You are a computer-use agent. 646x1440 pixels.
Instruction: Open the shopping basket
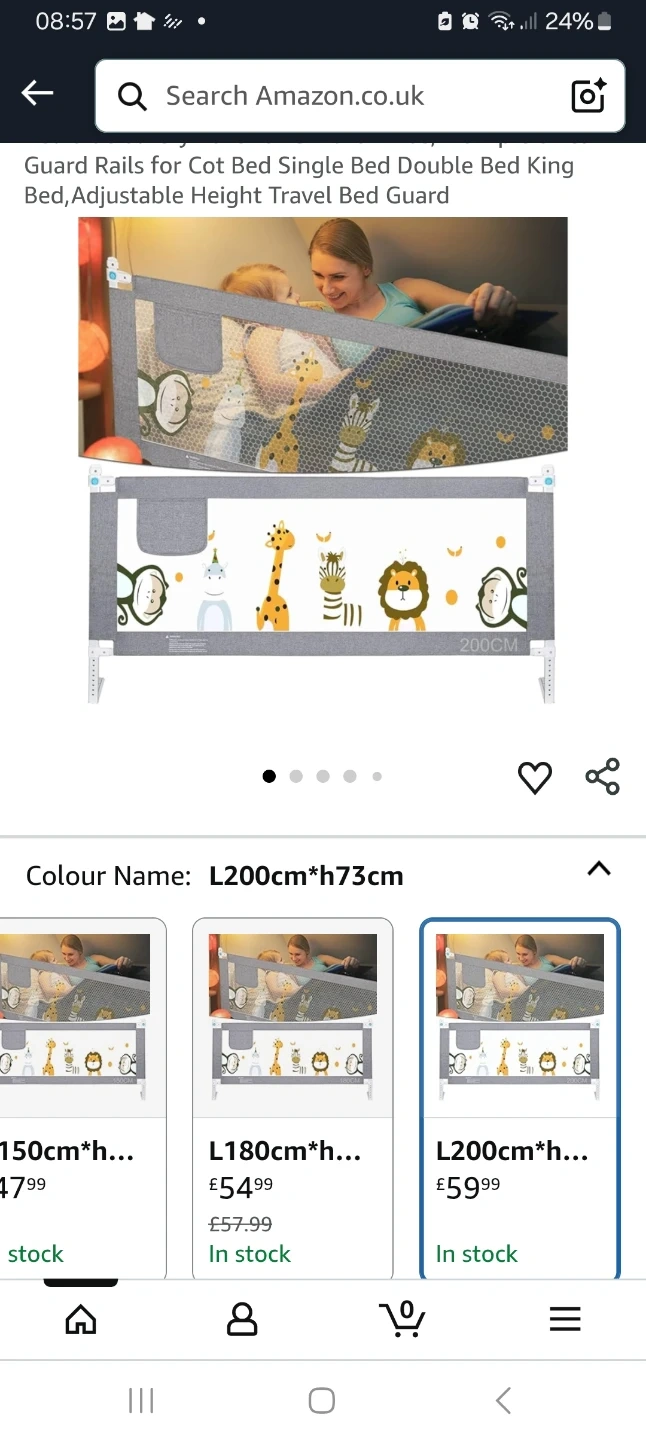click(404, 1318)
